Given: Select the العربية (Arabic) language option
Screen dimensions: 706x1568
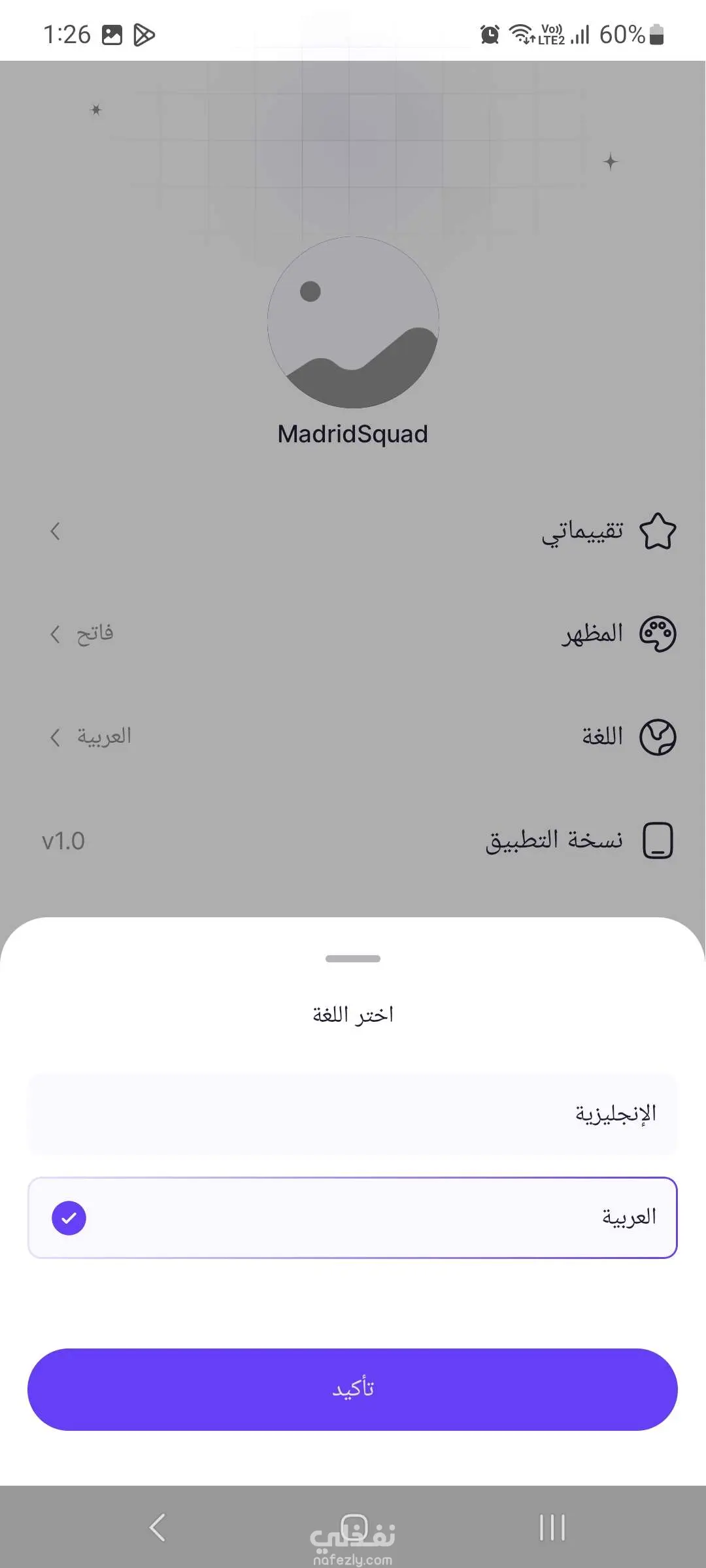Looking at the screenshot, I should (x=353, y=1218).
